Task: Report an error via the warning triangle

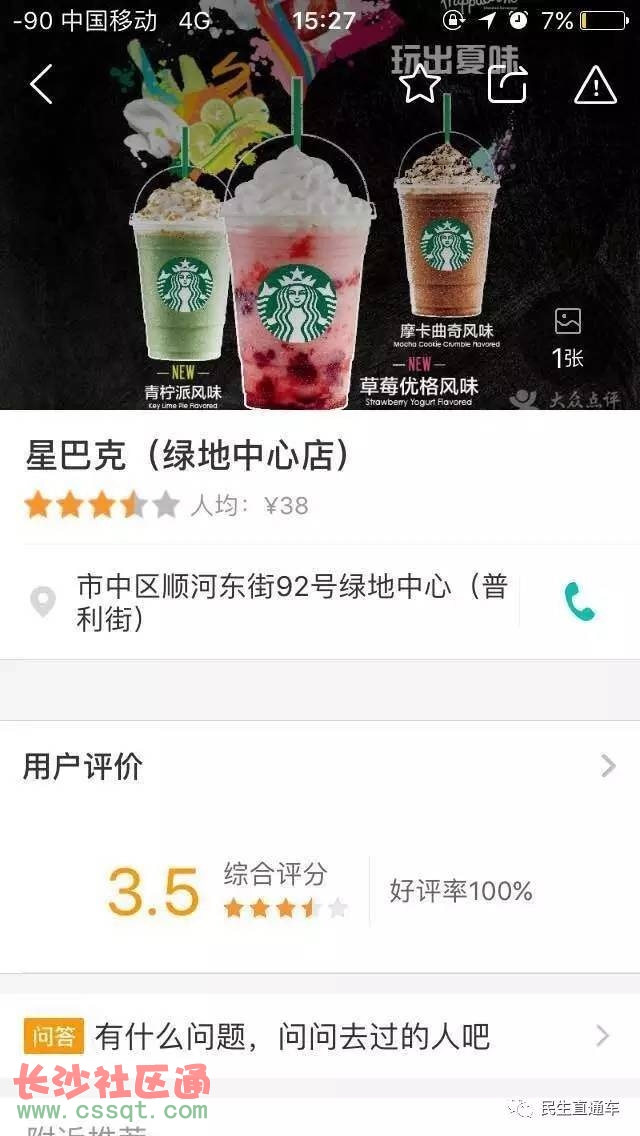Action: [x=595, y=85]
